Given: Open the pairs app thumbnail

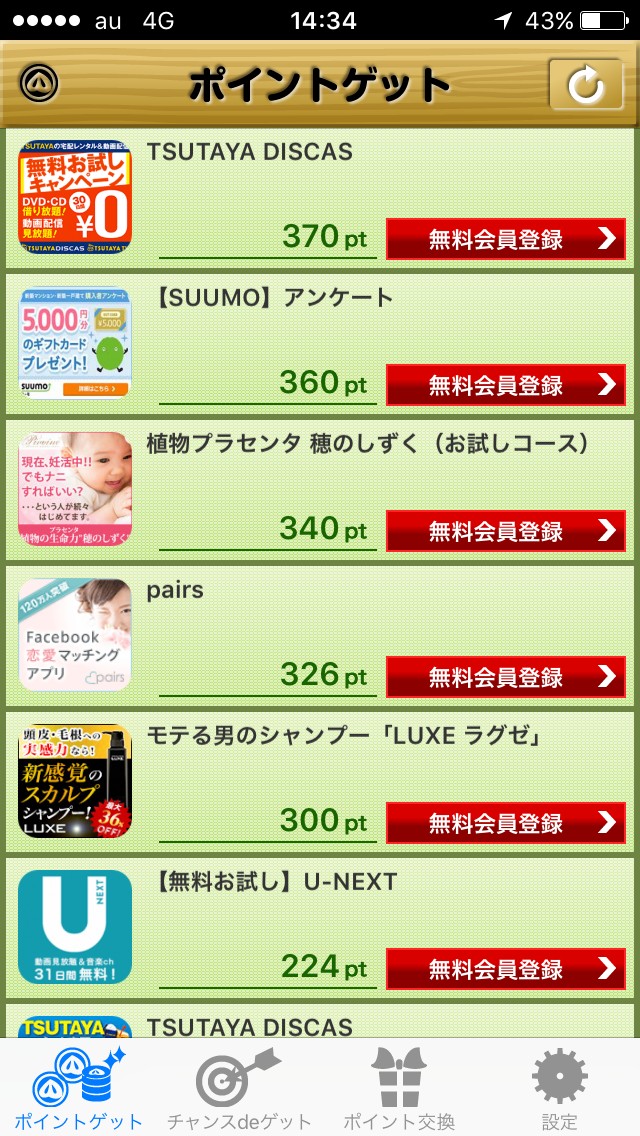Looking at the screenshot, I should coord(75,635).
